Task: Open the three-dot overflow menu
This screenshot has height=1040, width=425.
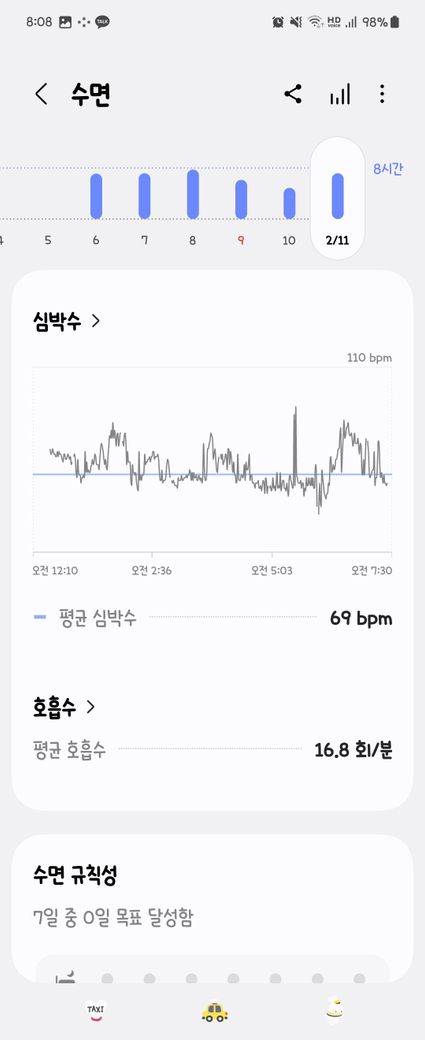Action: pyautogui.click(x=382, y=94)
